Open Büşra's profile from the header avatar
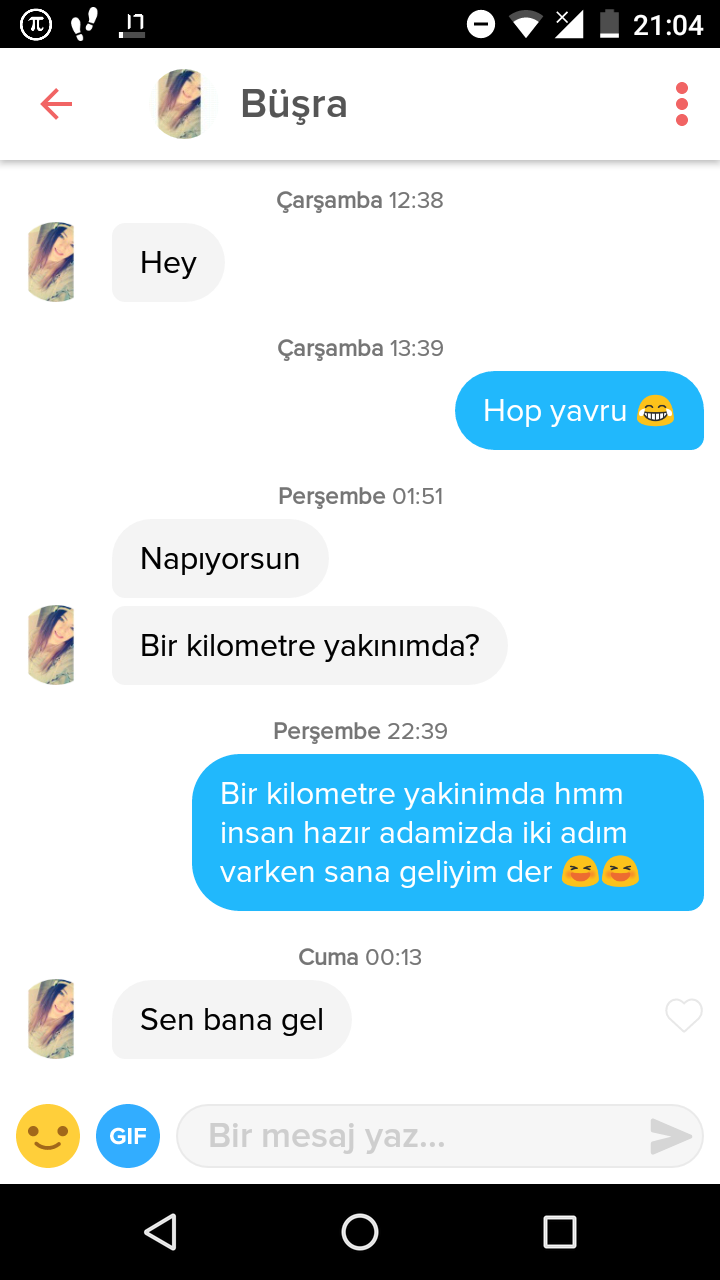 (x=185, y=104)
